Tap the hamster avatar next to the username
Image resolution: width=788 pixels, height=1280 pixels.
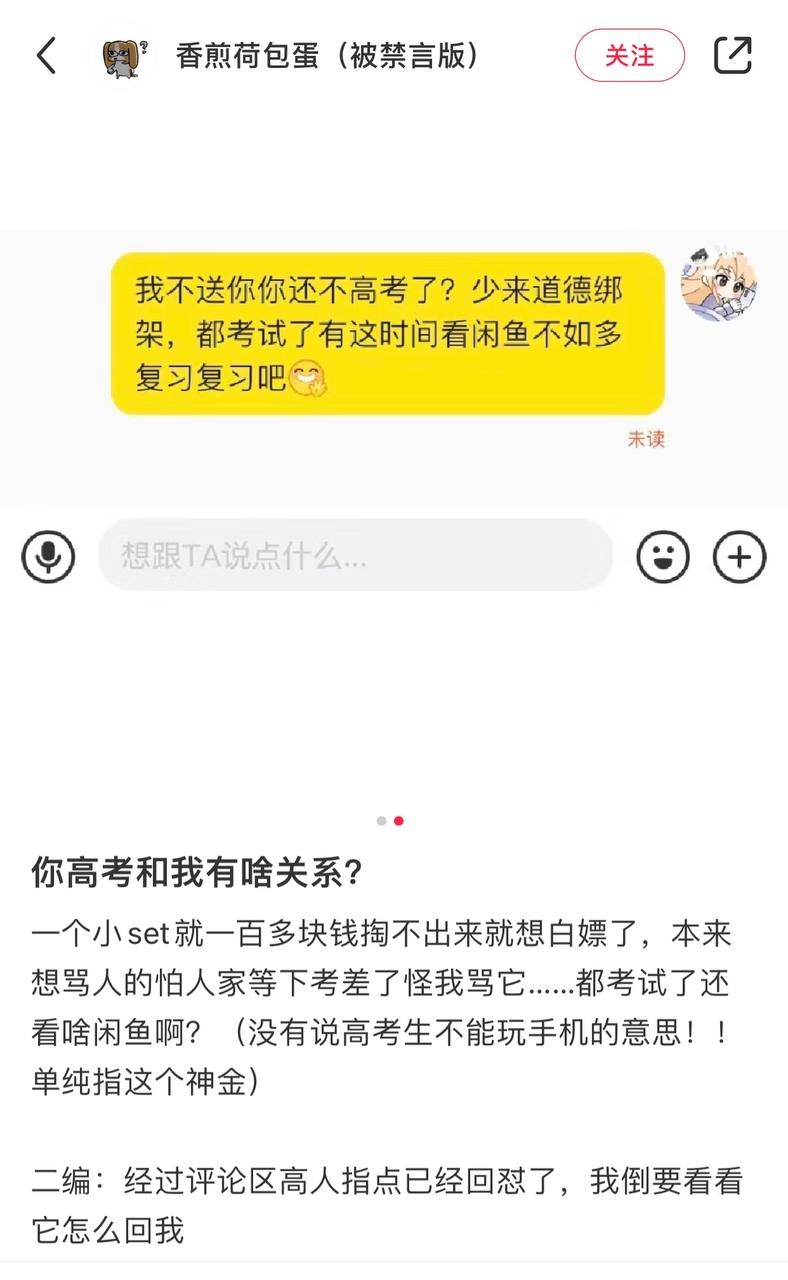[121, 55]
